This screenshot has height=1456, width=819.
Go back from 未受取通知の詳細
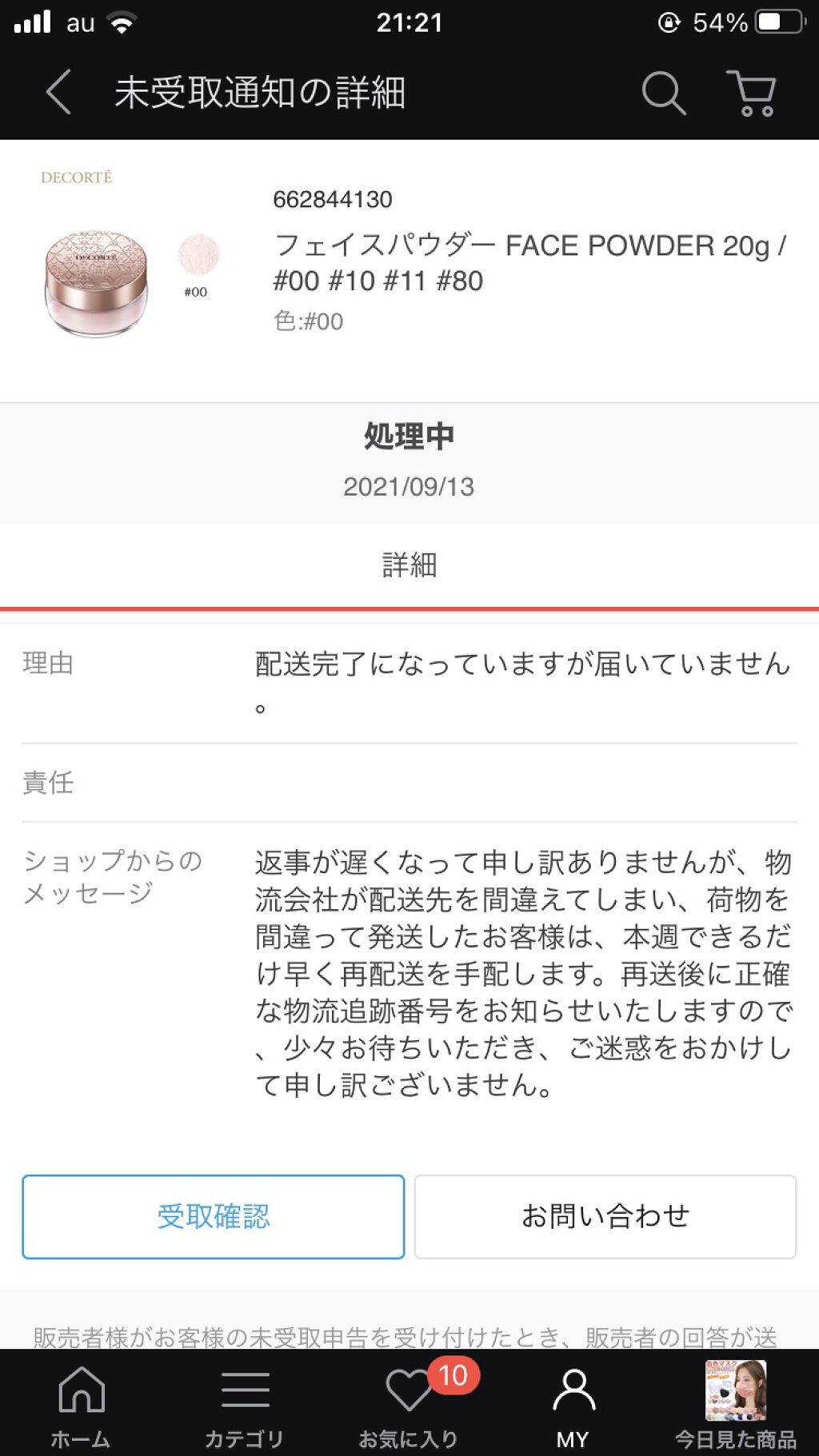click(x=58, y=92)
